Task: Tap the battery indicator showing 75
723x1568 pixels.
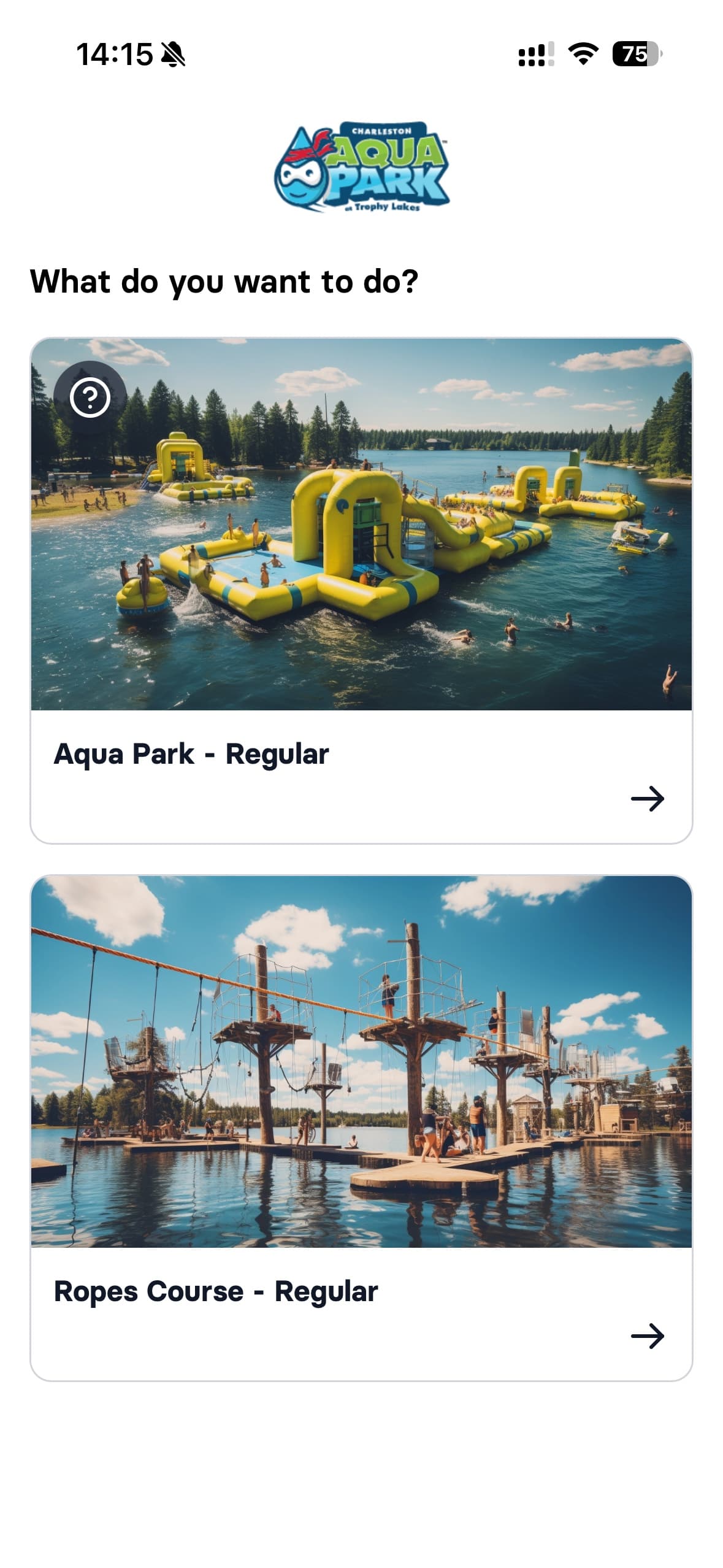Action: pyautogui.click(x=636, y=55)
